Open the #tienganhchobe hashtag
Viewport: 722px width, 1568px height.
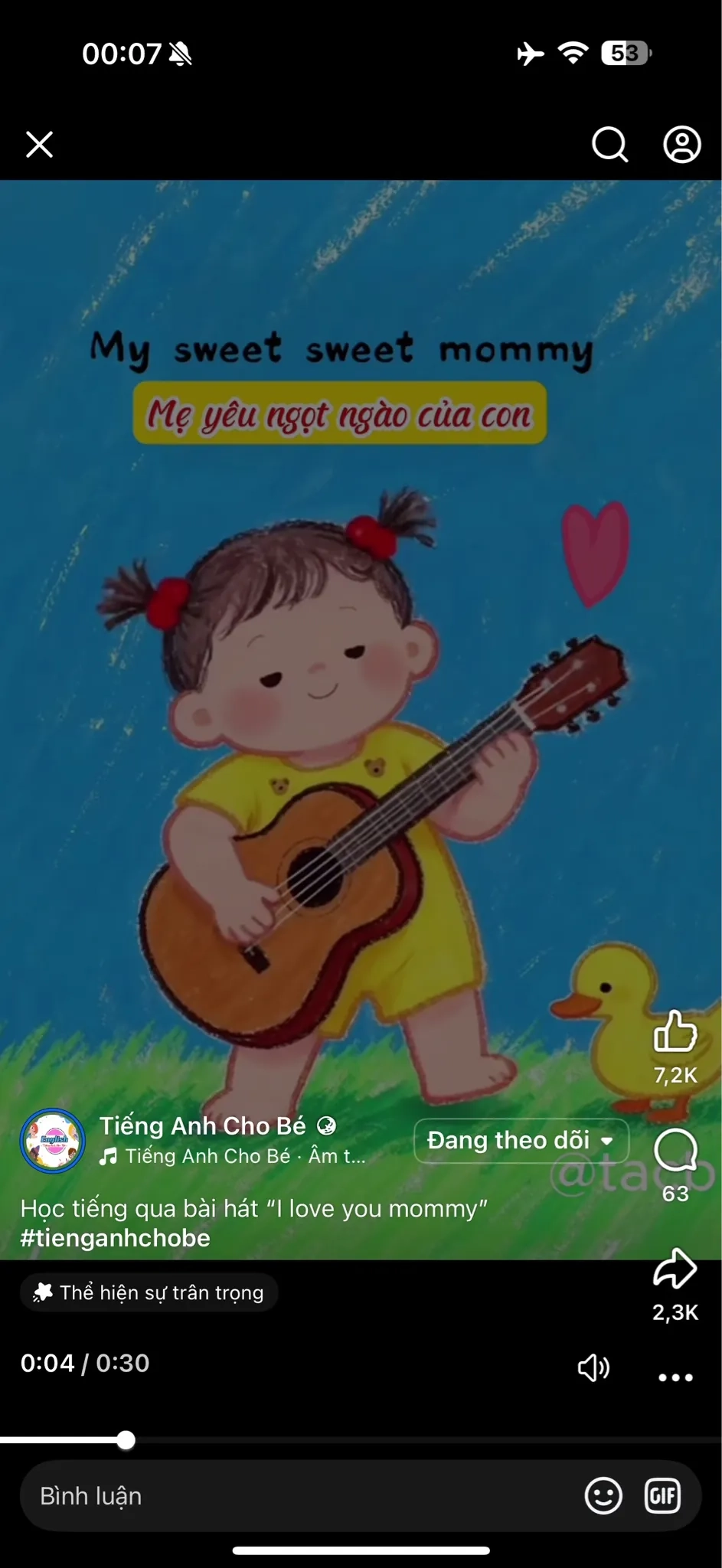116,1238
